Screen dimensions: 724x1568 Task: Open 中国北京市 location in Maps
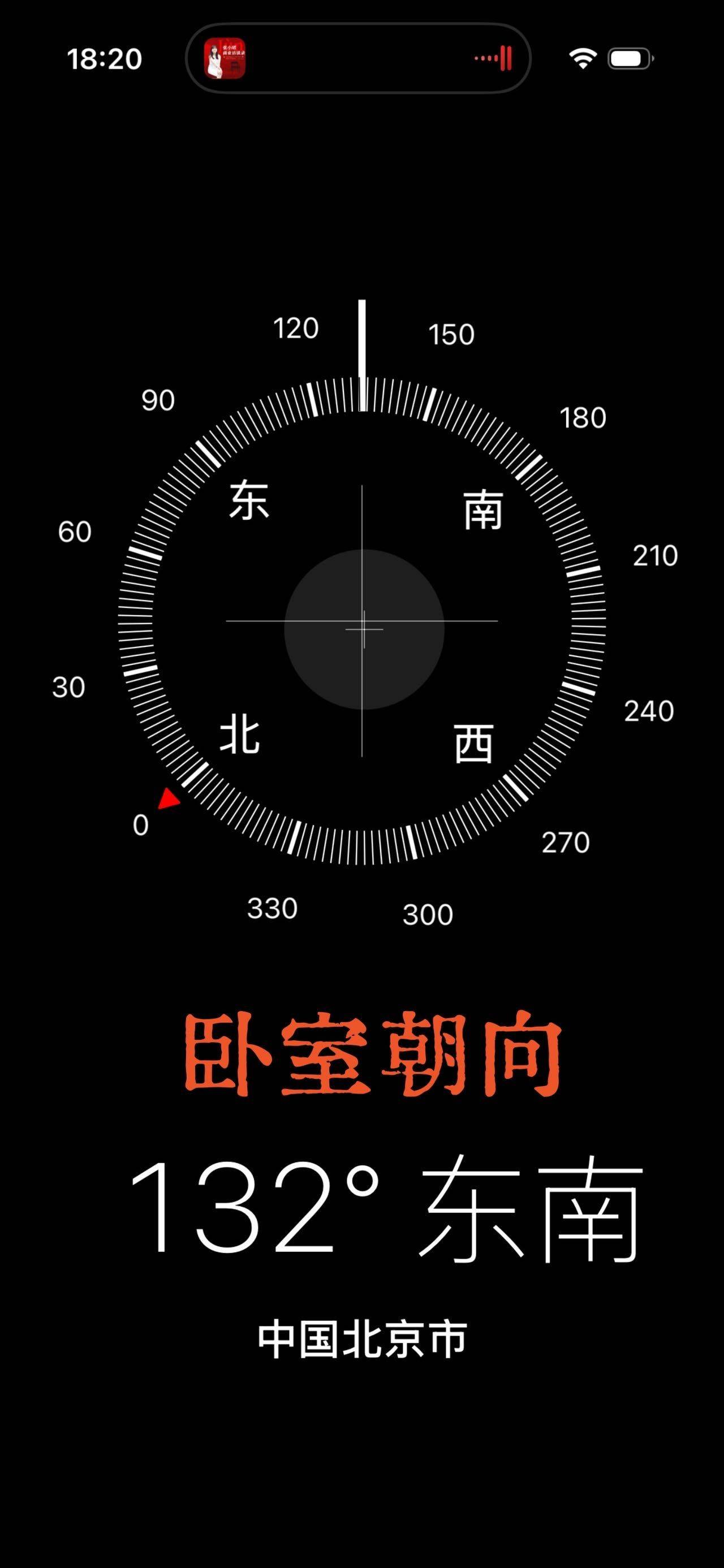[x=363, y=1340]
